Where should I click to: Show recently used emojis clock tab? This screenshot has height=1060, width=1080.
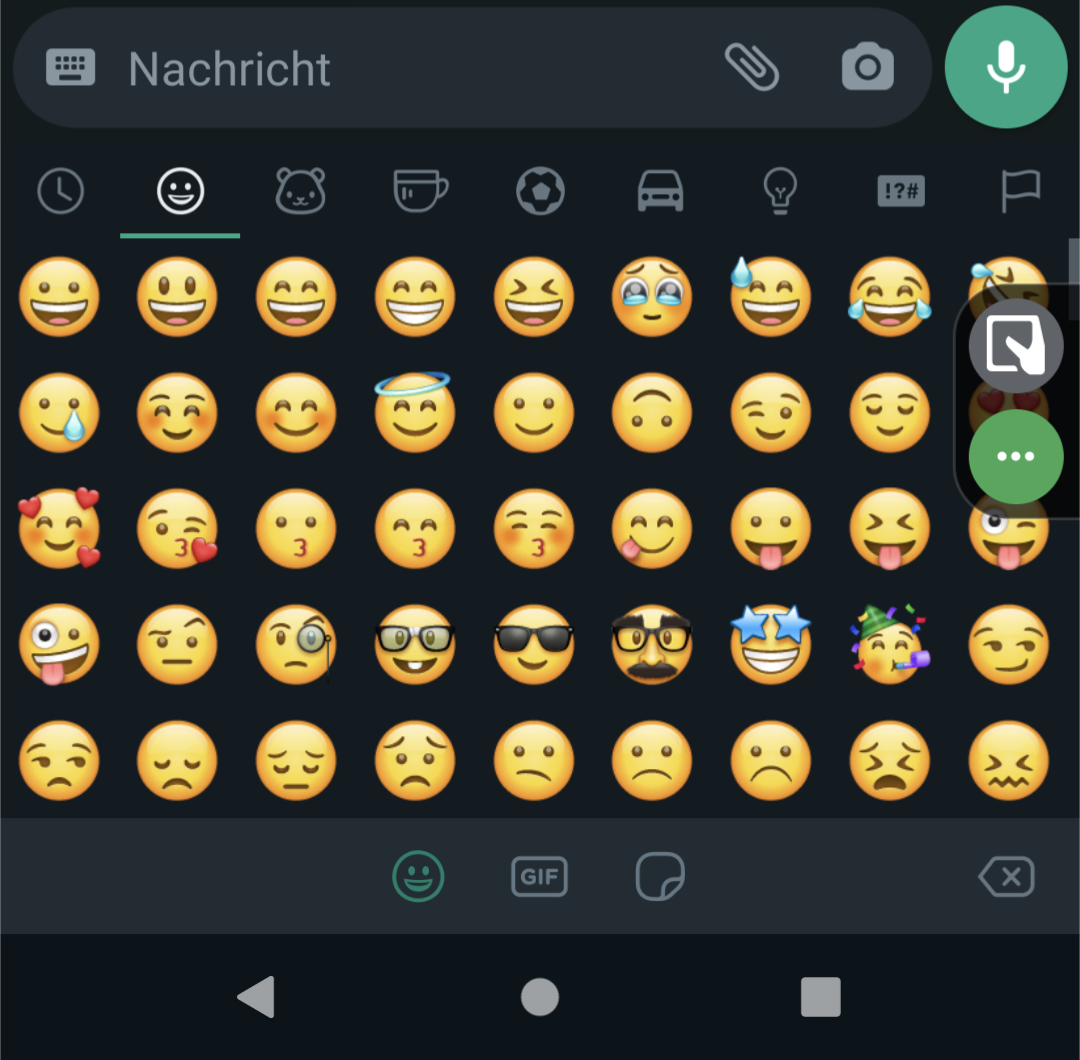pyautogui.click(x=60, y=190)
